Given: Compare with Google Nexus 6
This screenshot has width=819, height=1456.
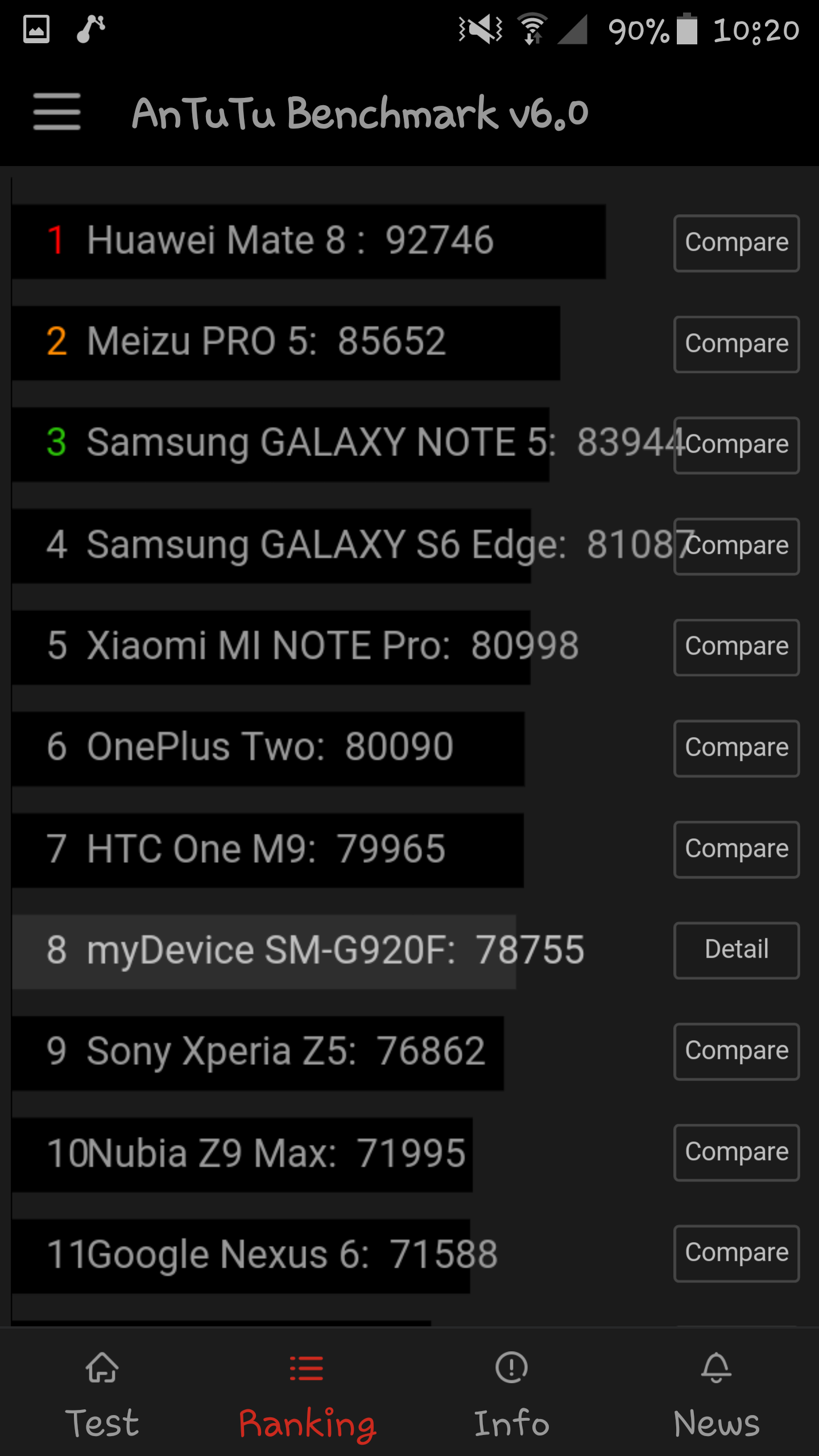Looking at the screenshot, I should point(737,1254).
